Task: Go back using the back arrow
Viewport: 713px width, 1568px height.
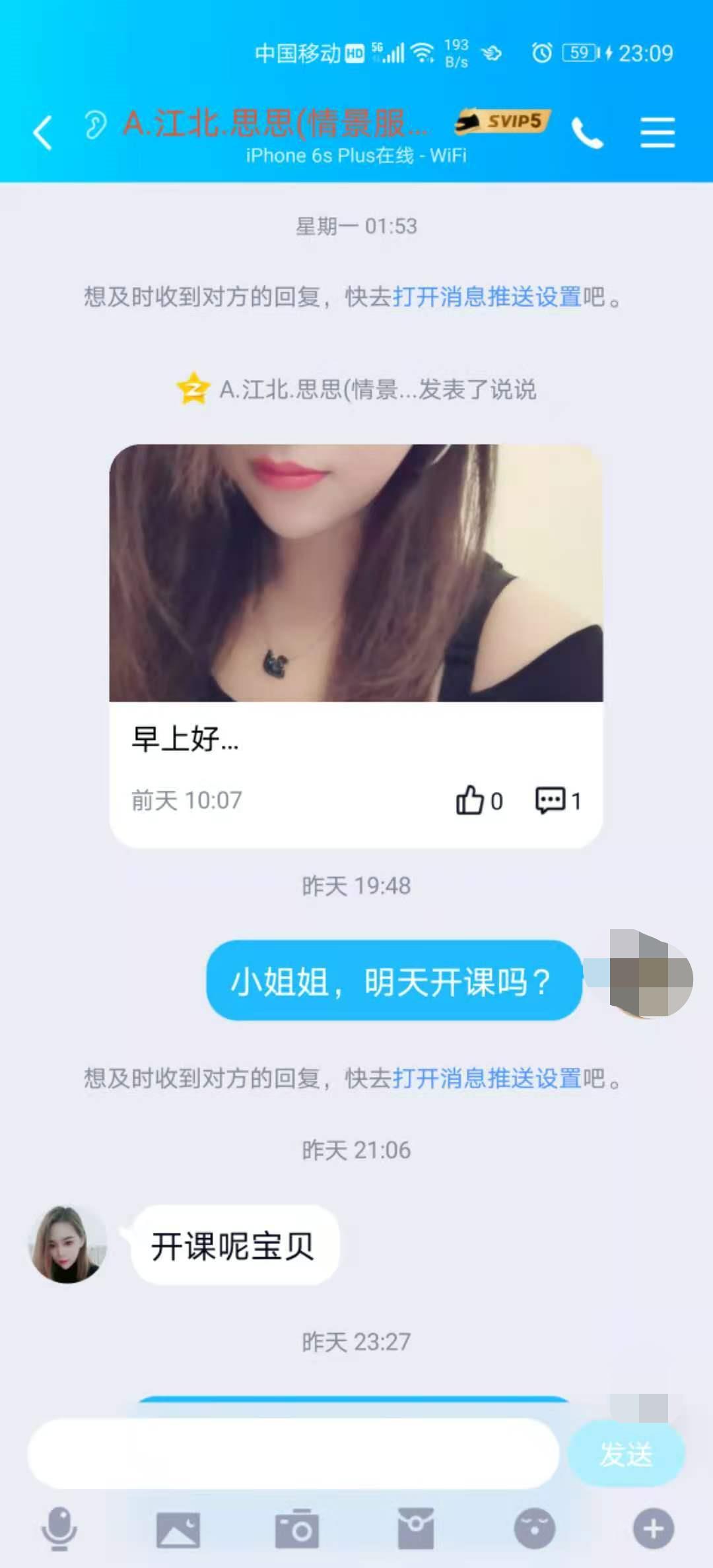Action: point(42,131)
